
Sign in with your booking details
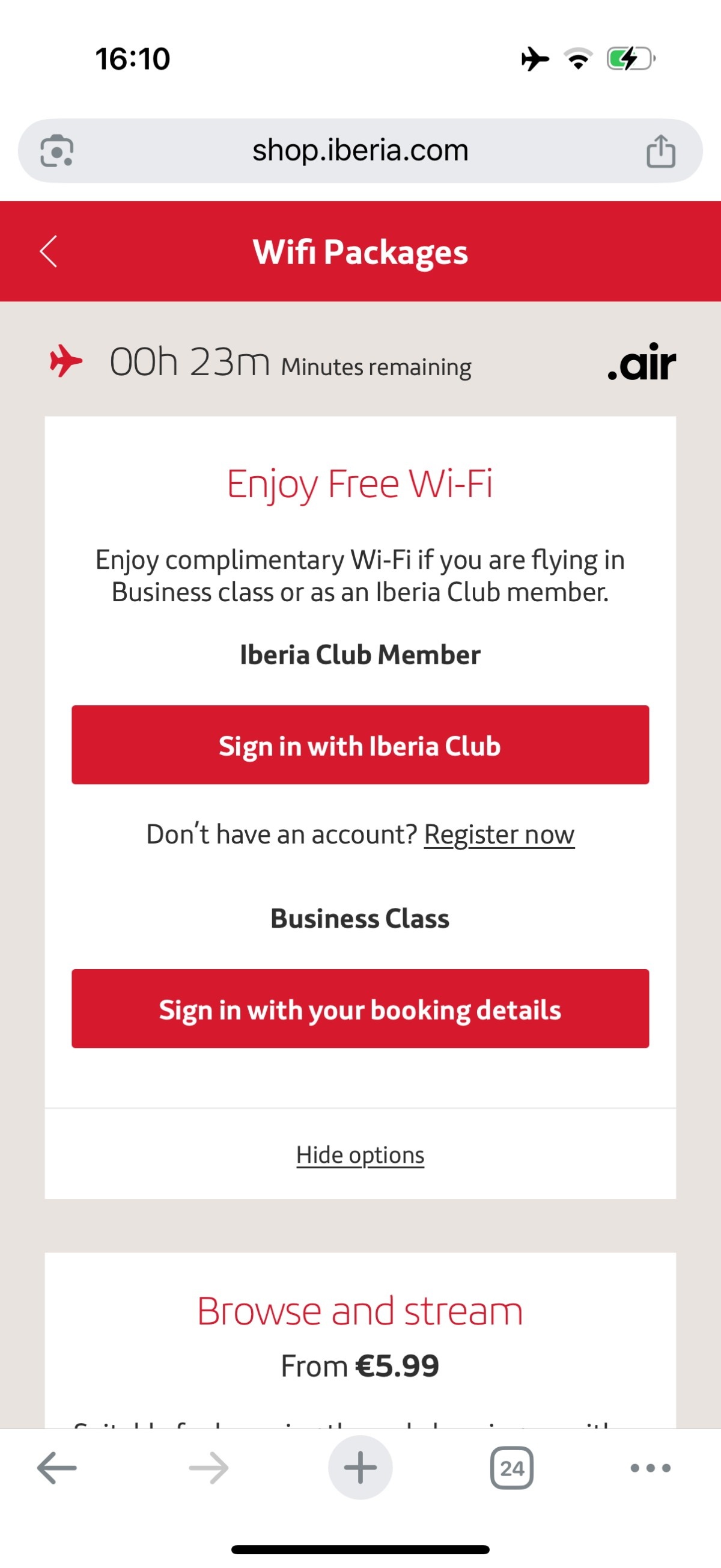[x=360, y=1009]
